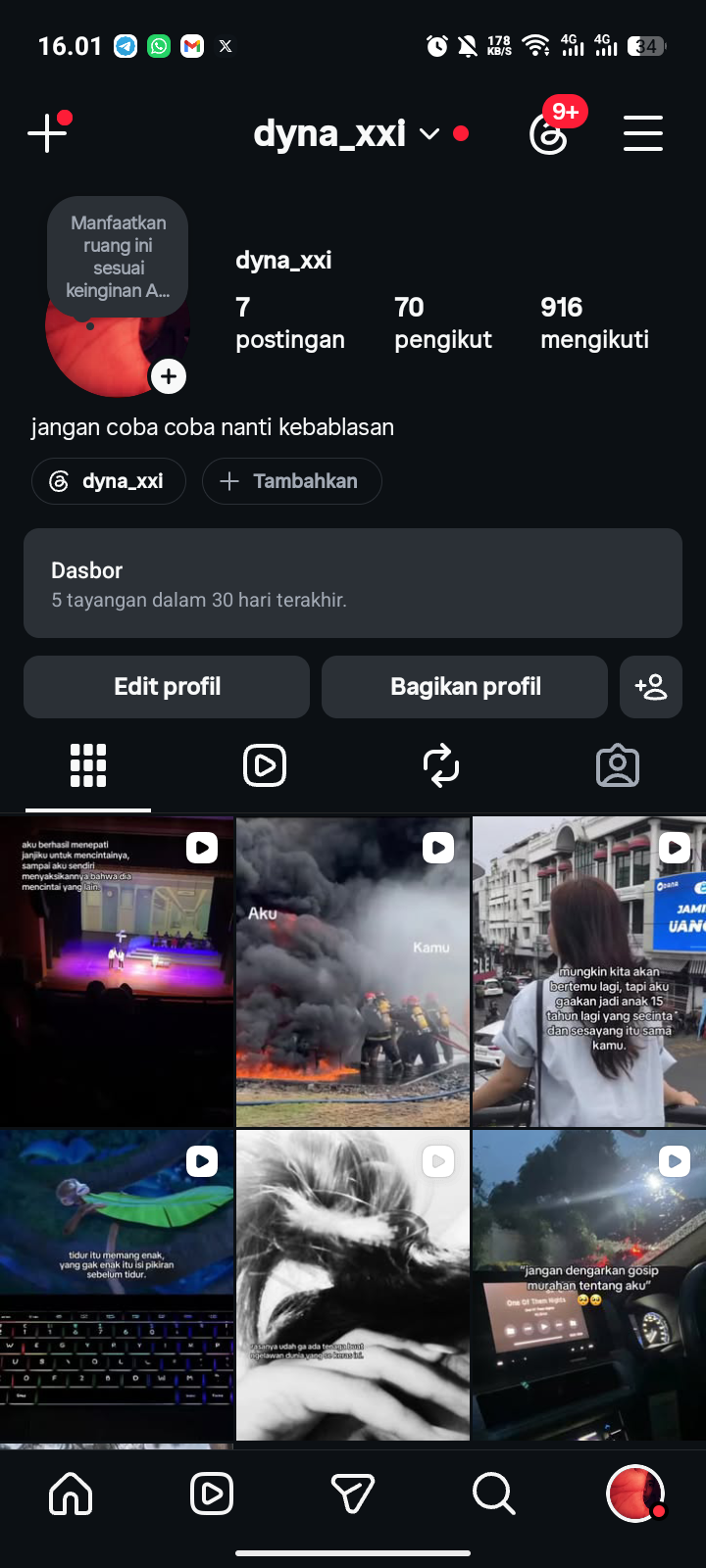Open the Threads icon with the 9+ badge
Viewport: 706px width, 1568px height.
click(549, 133)
